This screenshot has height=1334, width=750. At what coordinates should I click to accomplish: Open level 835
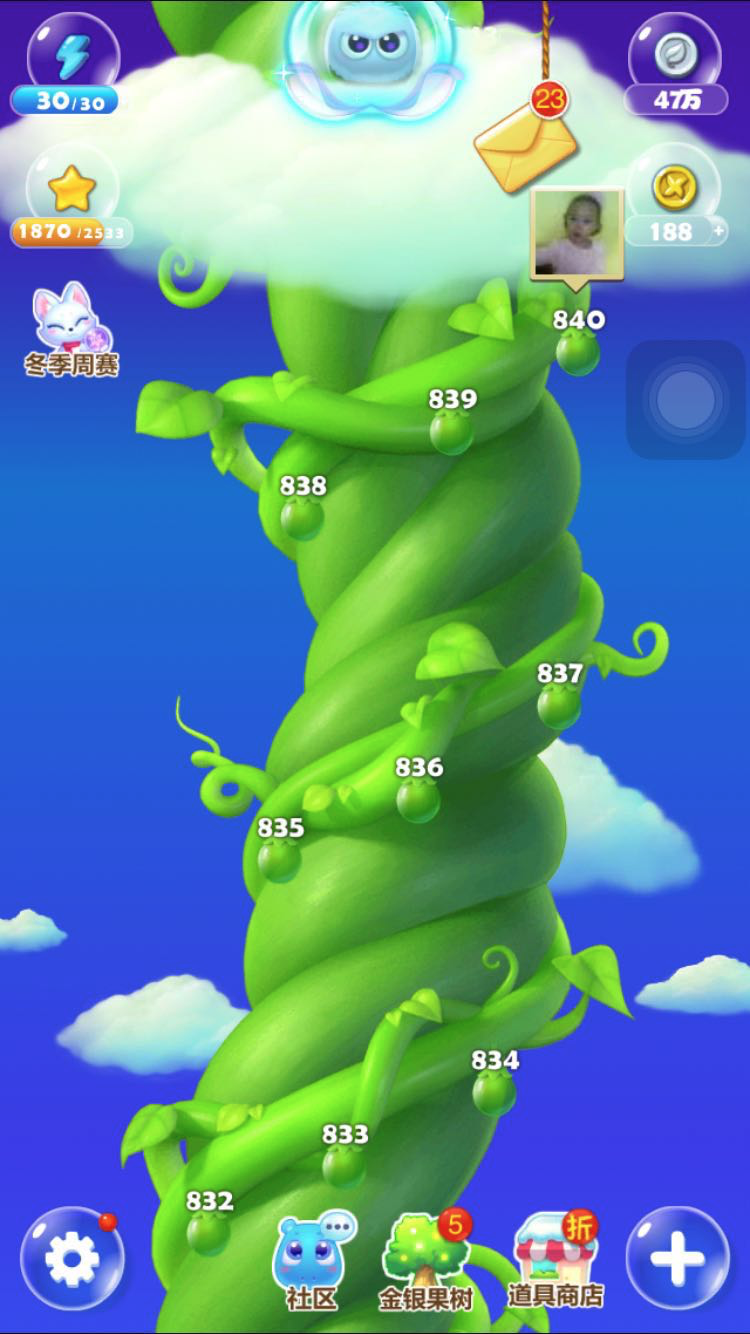[x=279, y=860]
